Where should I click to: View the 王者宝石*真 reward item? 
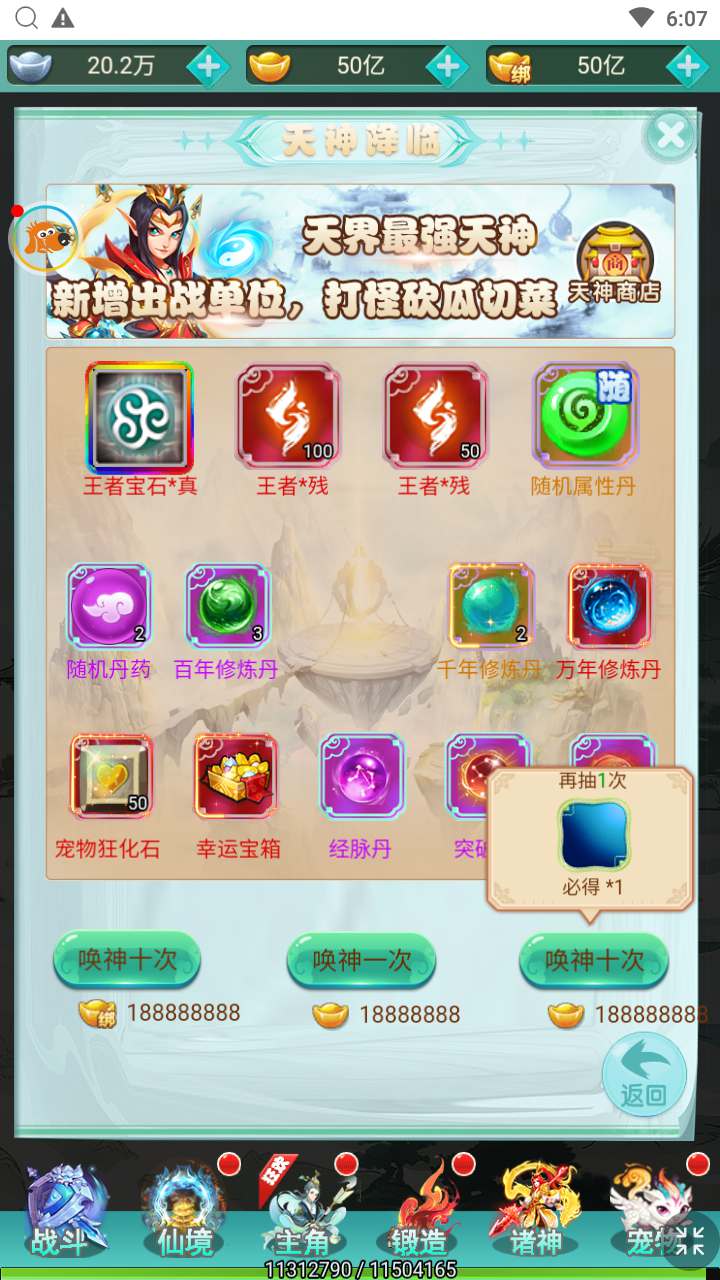pos(140,417)
